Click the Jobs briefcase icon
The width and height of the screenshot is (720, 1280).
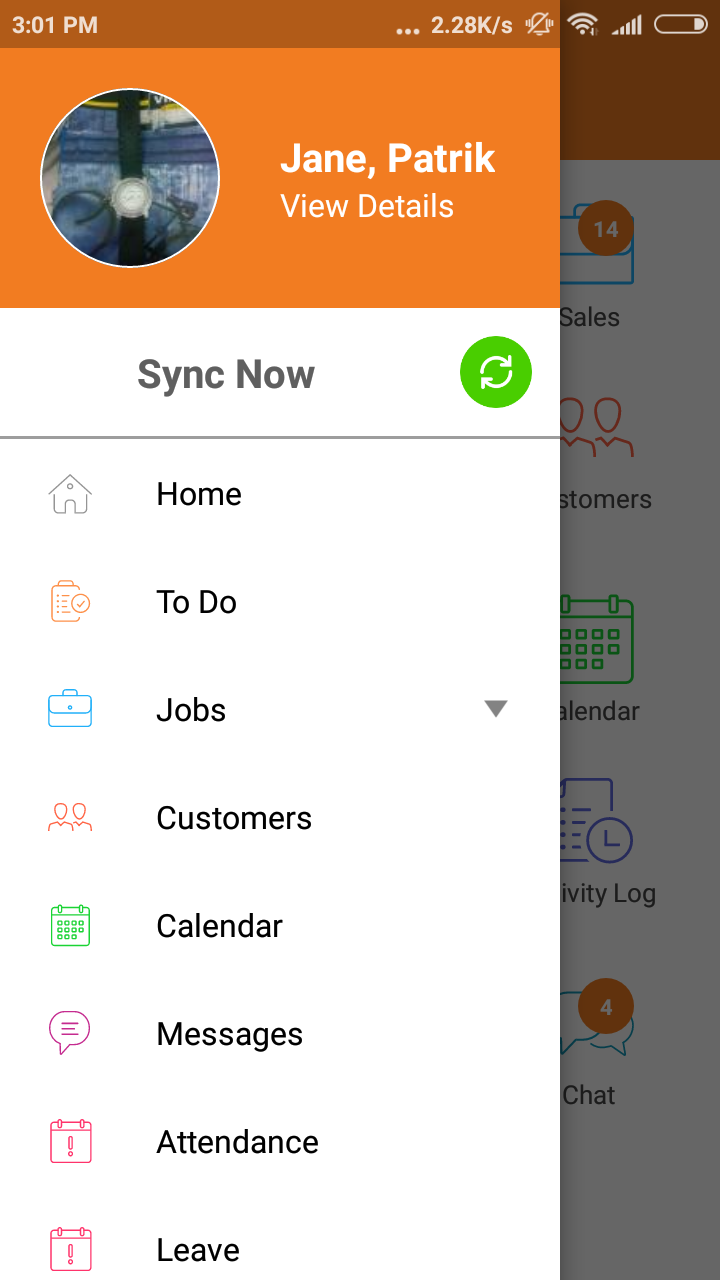click(x=69, y=709)
